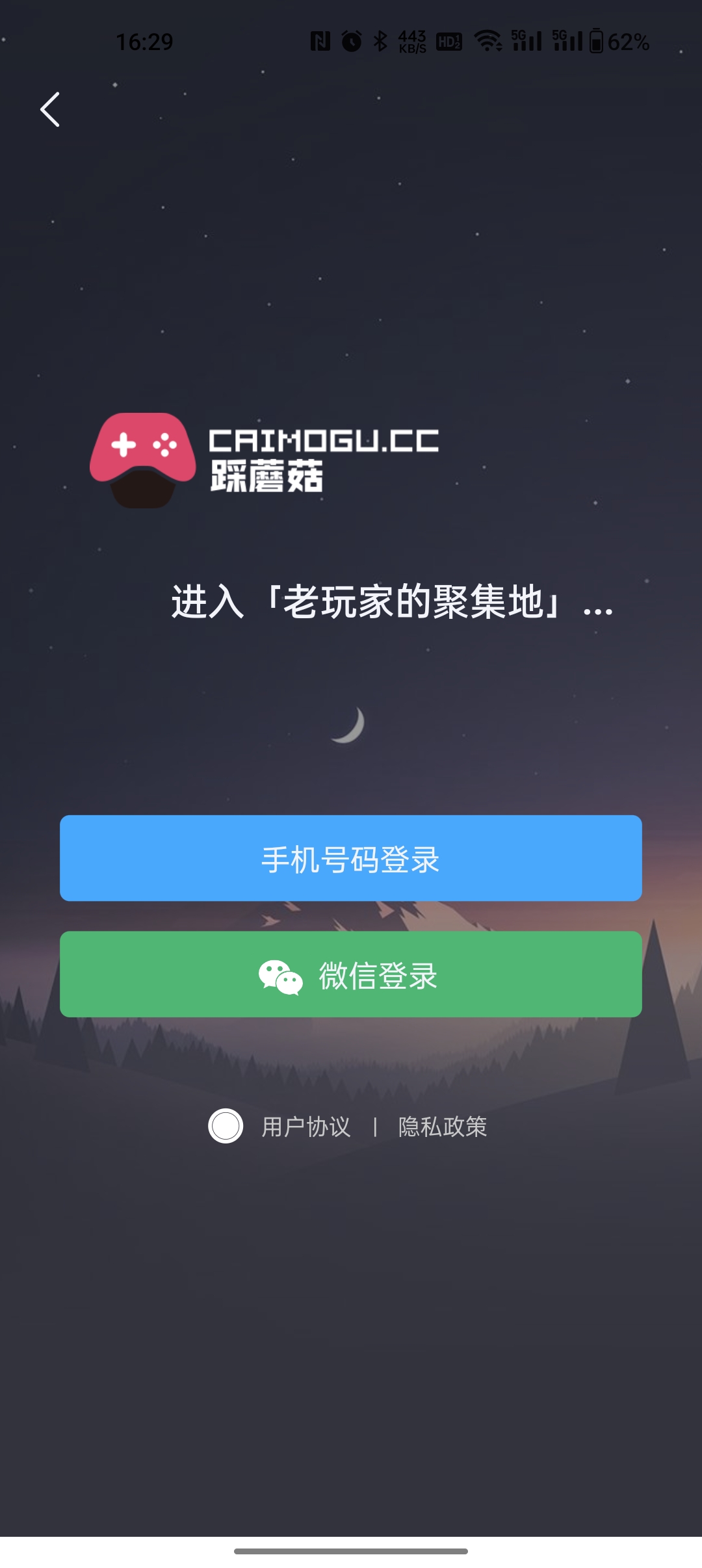Tap the alarm clock status bar icon

(x=352, y=40)
